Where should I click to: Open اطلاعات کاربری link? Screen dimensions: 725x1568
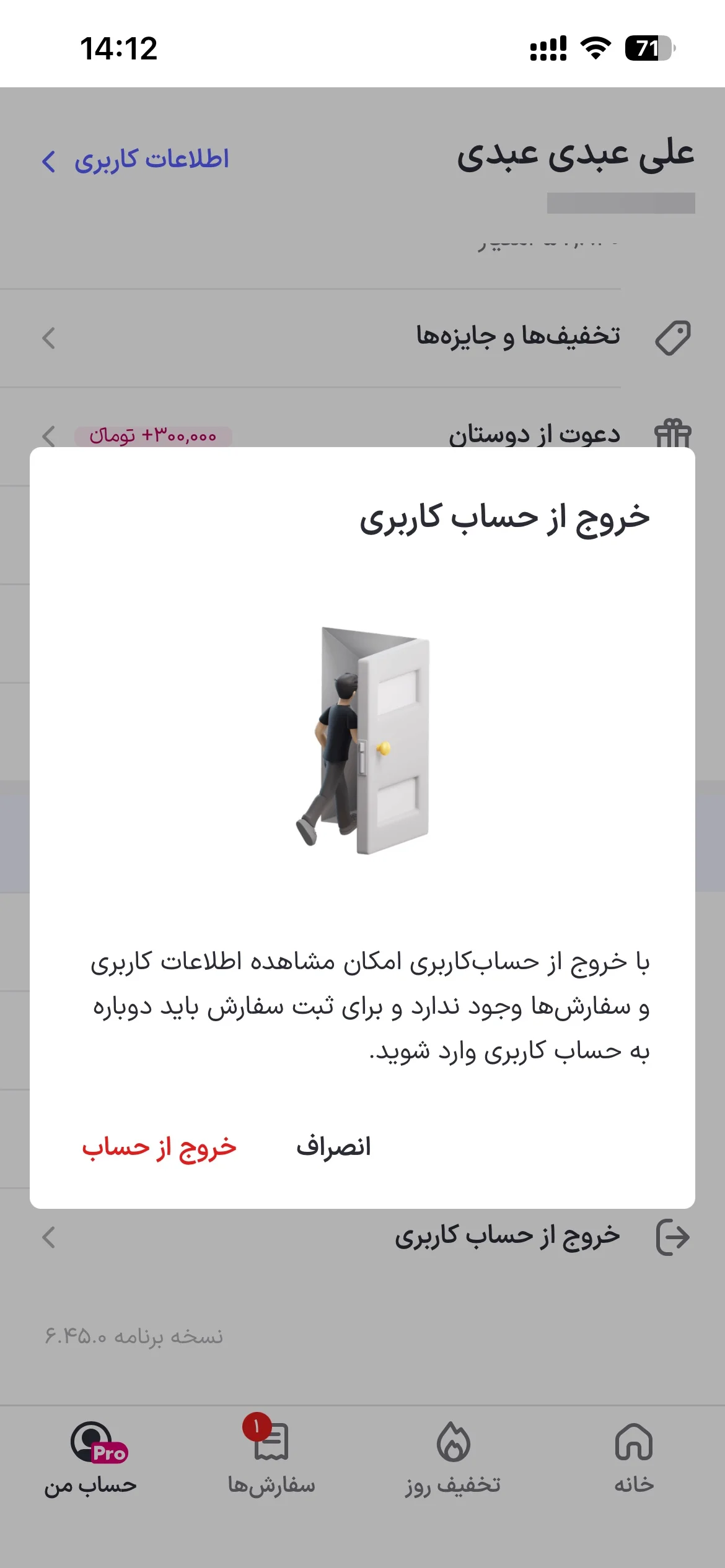[136, 160]
